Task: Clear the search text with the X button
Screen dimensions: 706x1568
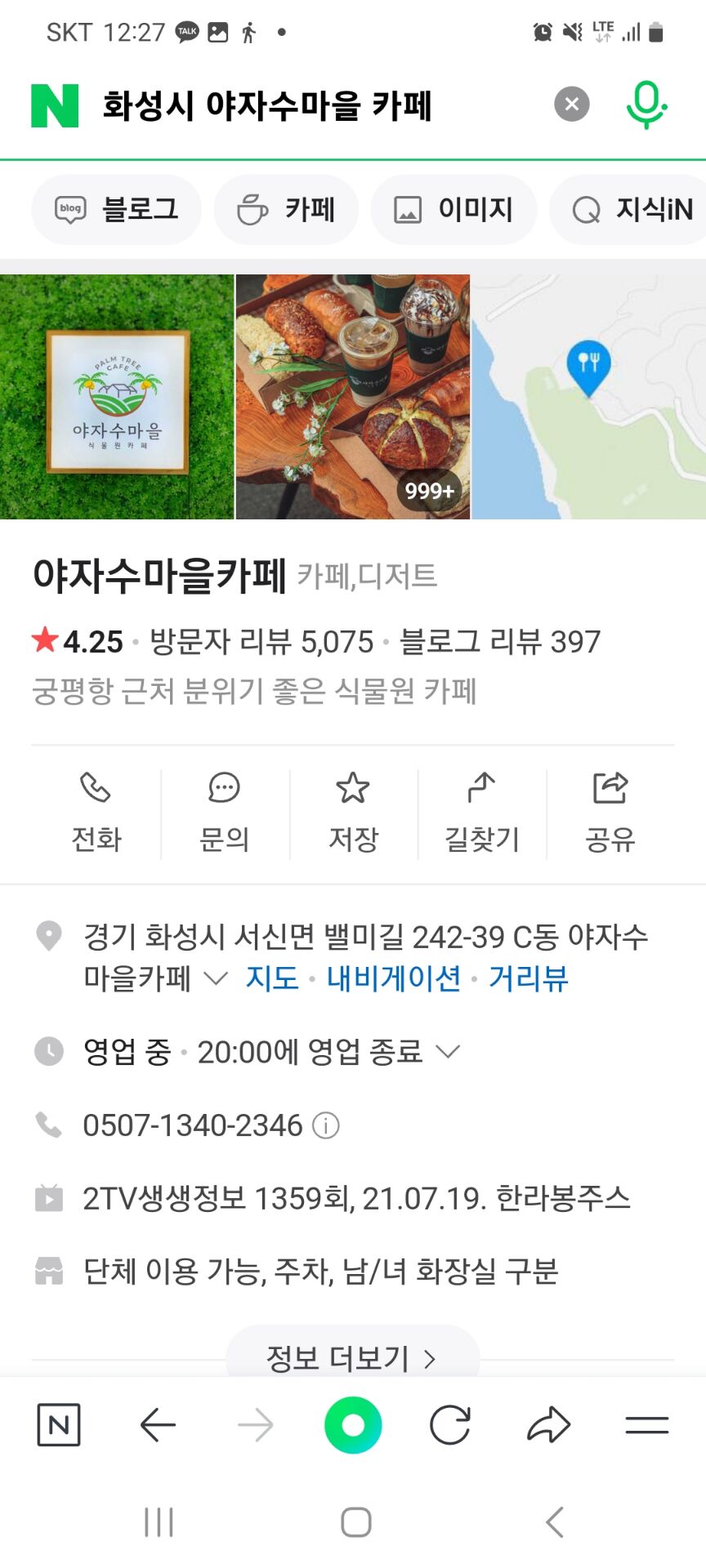Action: tap(571, 105)
